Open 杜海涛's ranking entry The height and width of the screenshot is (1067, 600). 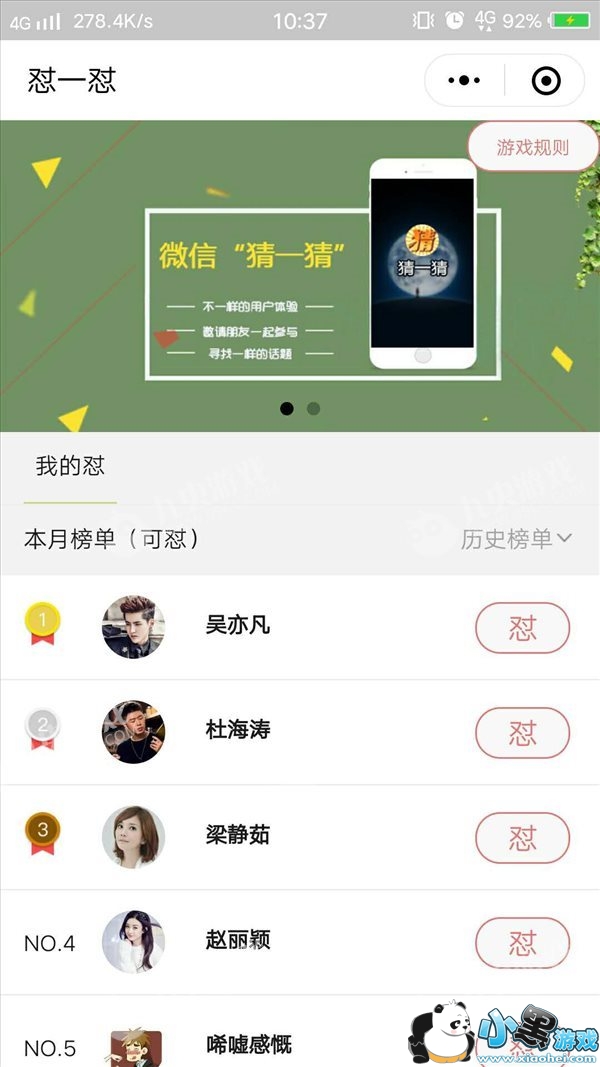point(300,732)
